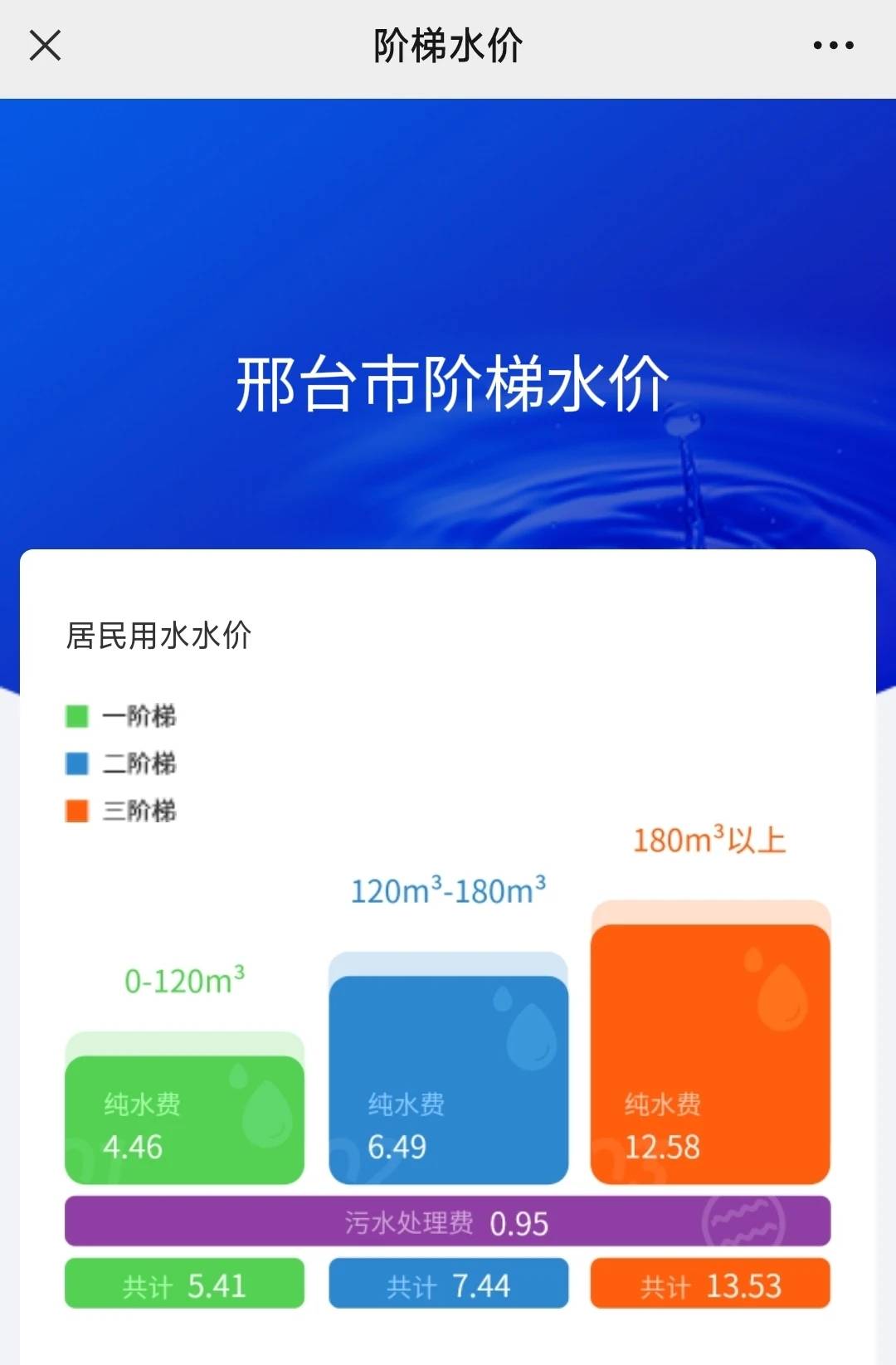Close the 阶梯水价 page

[x=45, y=46]
